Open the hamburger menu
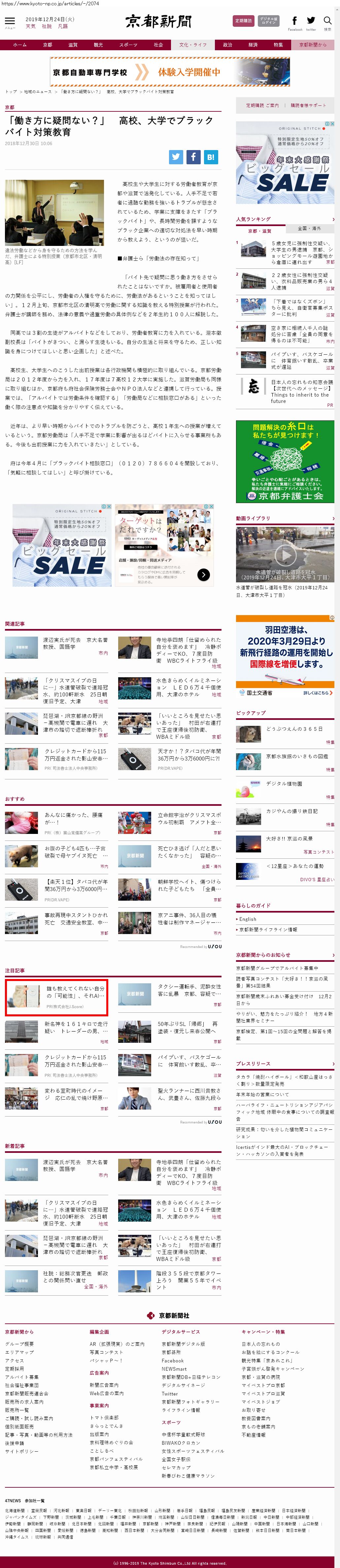The width and height of the screenshot is (340, 1568). coord(9,21)
